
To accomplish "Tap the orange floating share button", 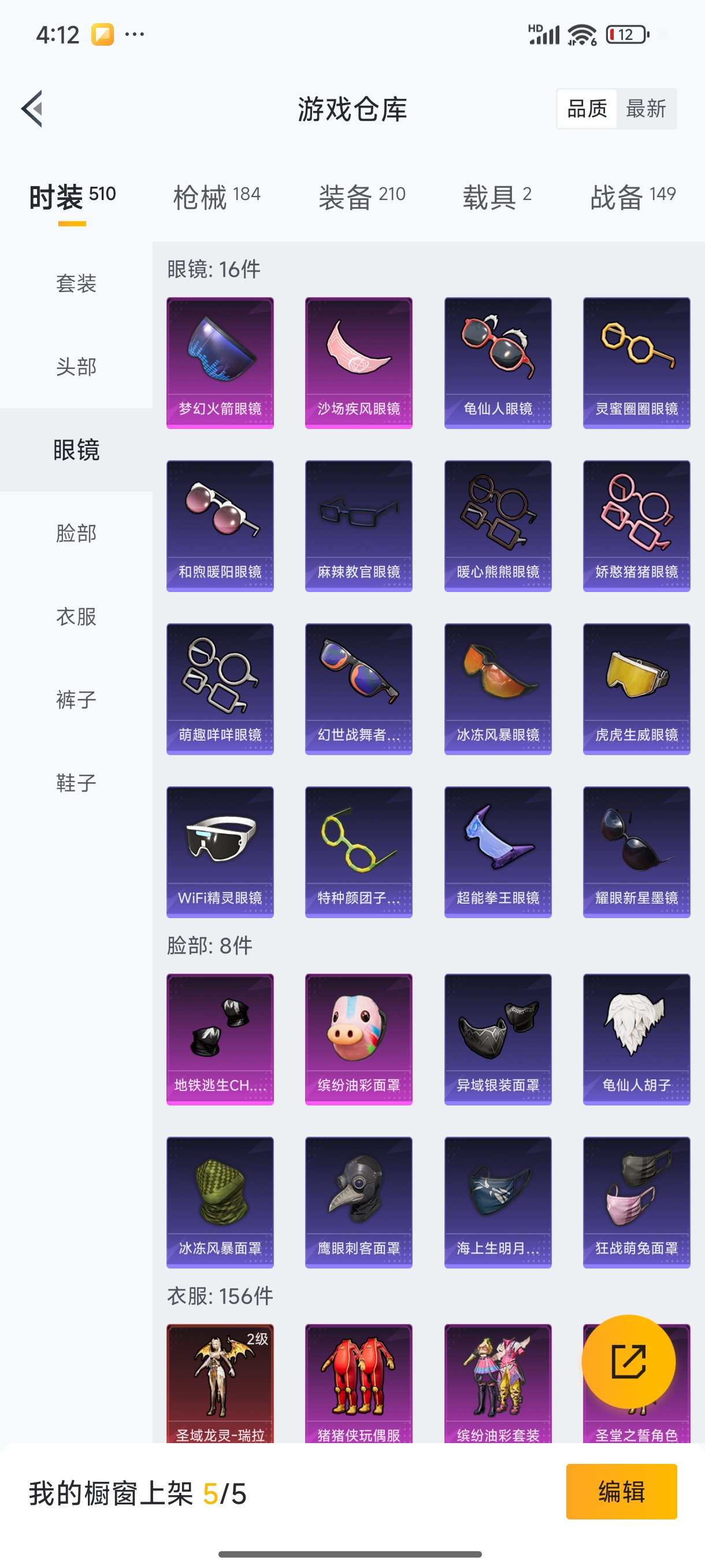I will (628, 1362).
